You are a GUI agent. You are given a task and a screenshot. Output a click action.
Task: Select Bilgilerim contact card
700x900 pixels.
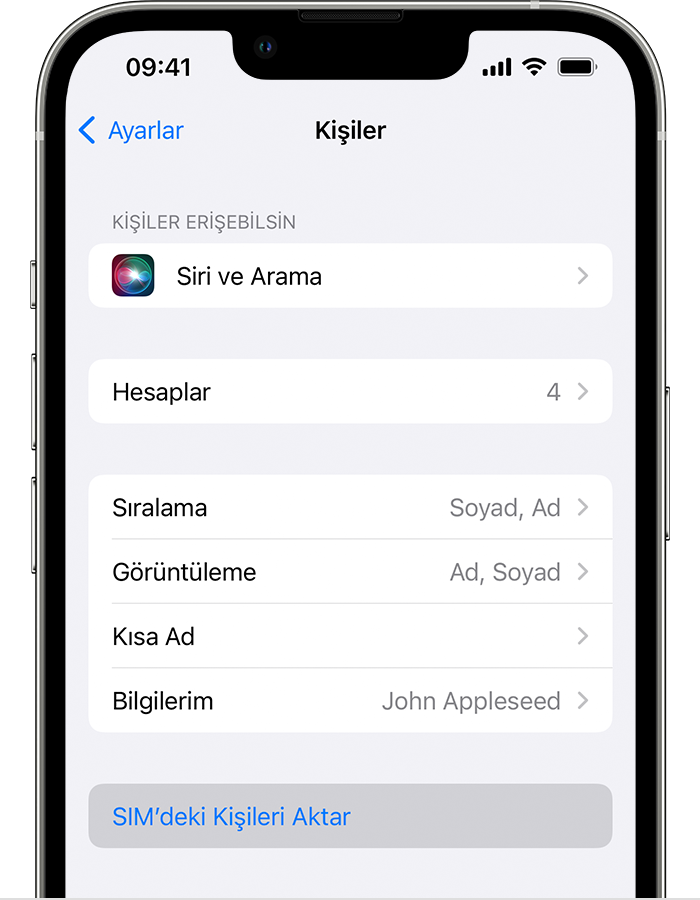[x=350, y=701]
